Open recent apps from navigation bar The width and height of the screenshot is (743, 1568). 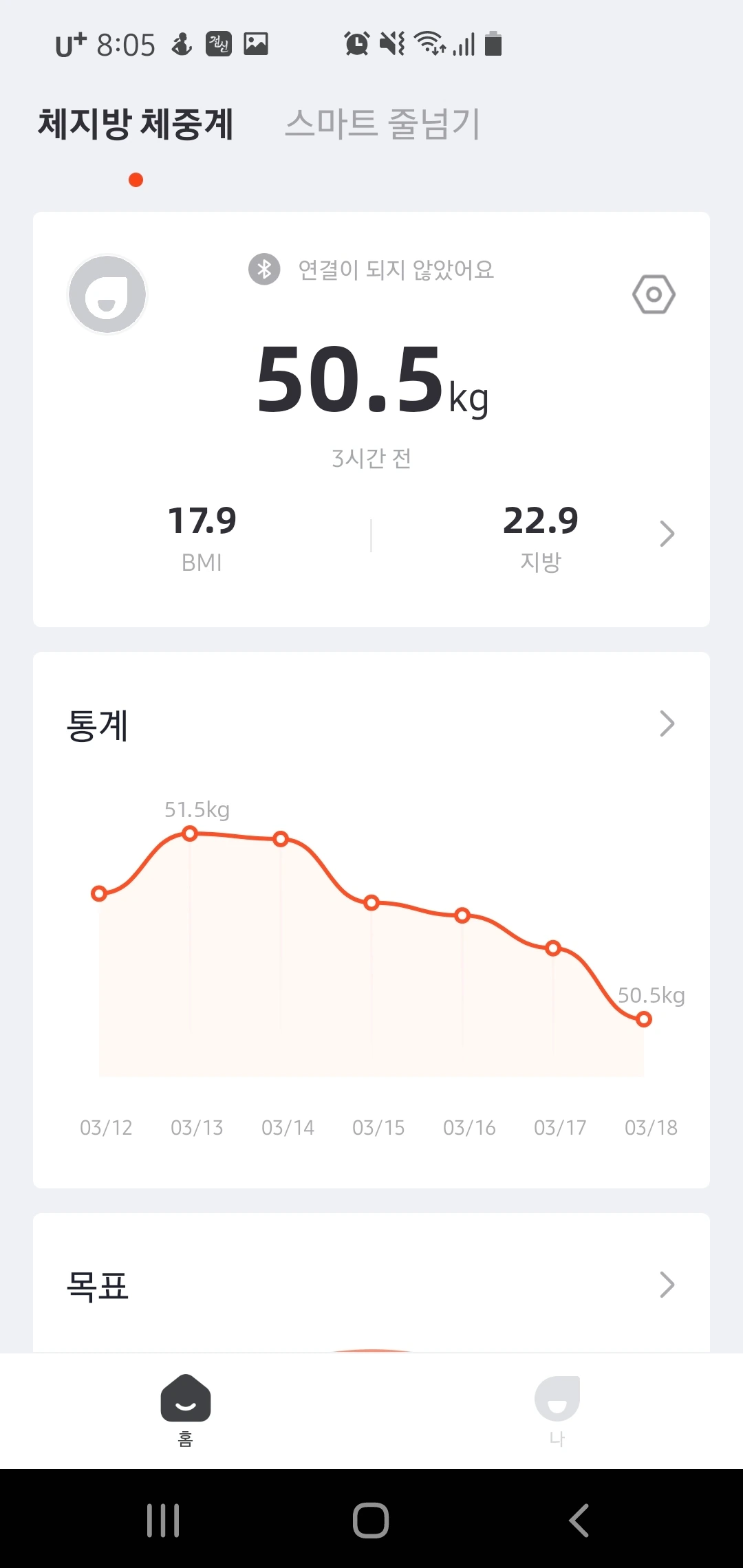(164, 1520)
